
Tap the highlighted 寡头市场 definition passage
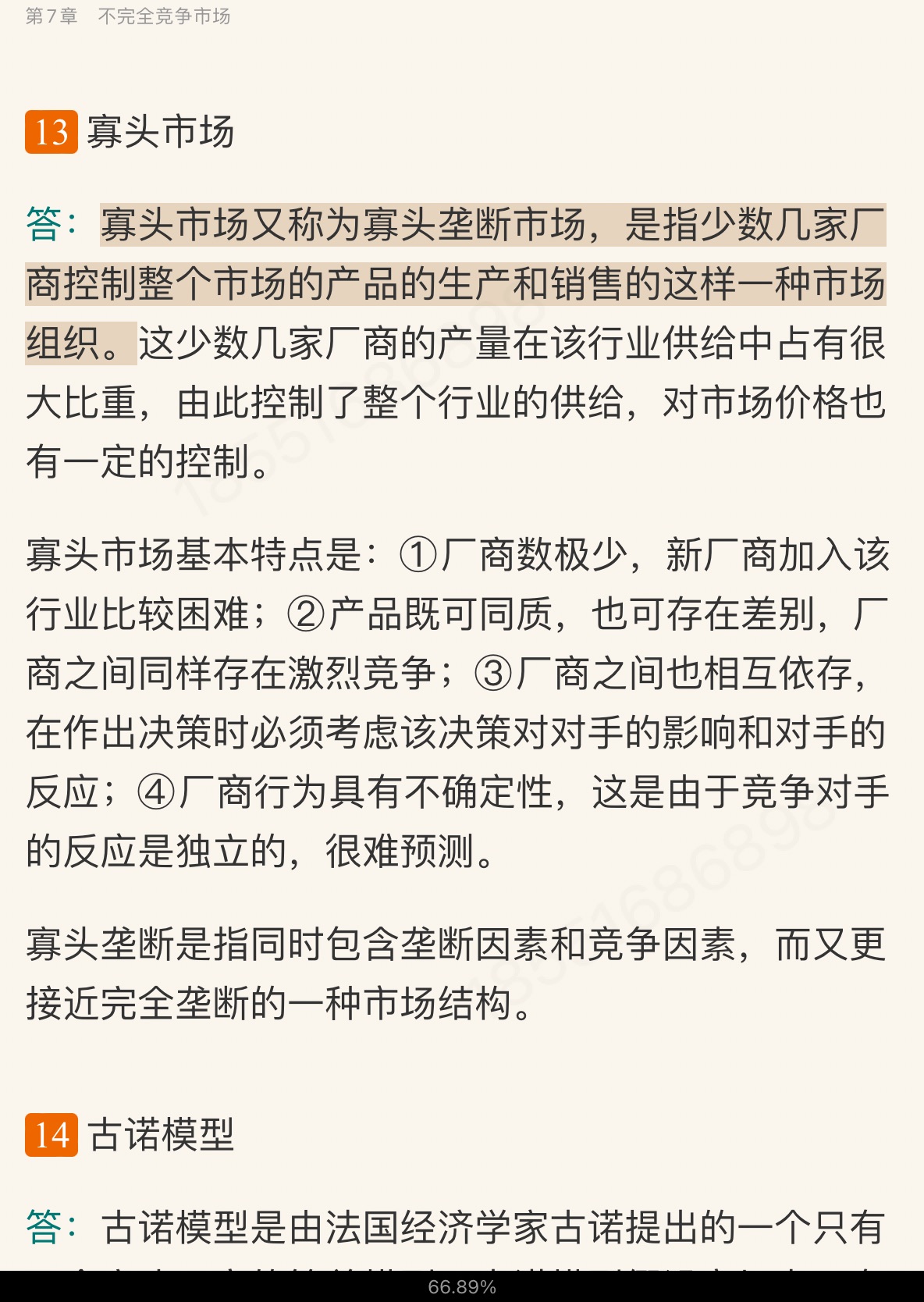pos(456,283)
